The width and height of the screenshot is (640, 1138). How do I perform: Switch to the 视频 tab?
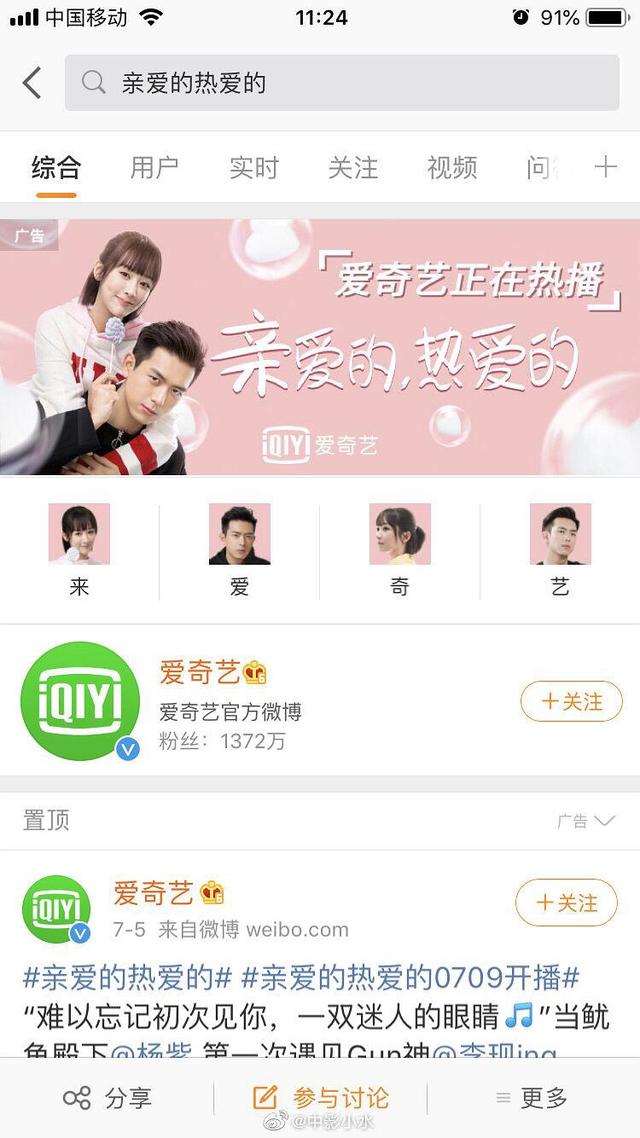[x=451, y=167]
